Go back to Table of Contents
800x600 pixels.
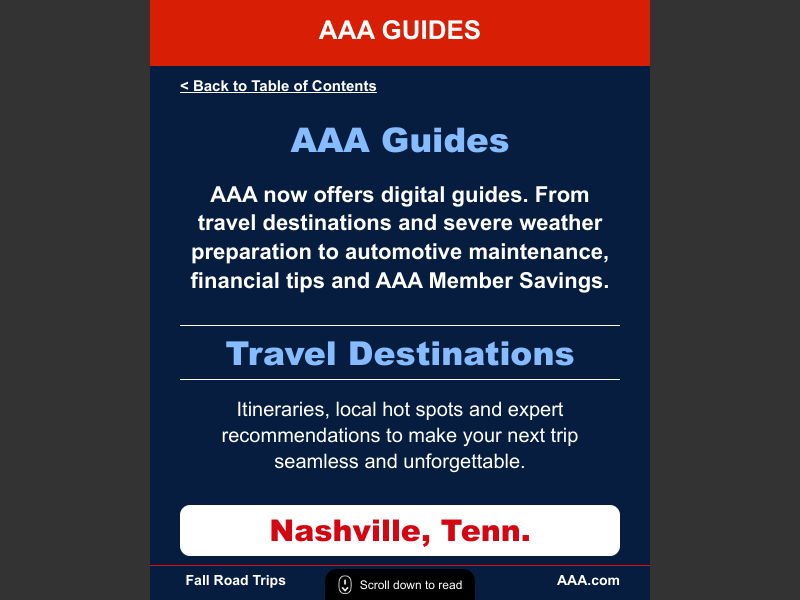(x=278, y=86)
